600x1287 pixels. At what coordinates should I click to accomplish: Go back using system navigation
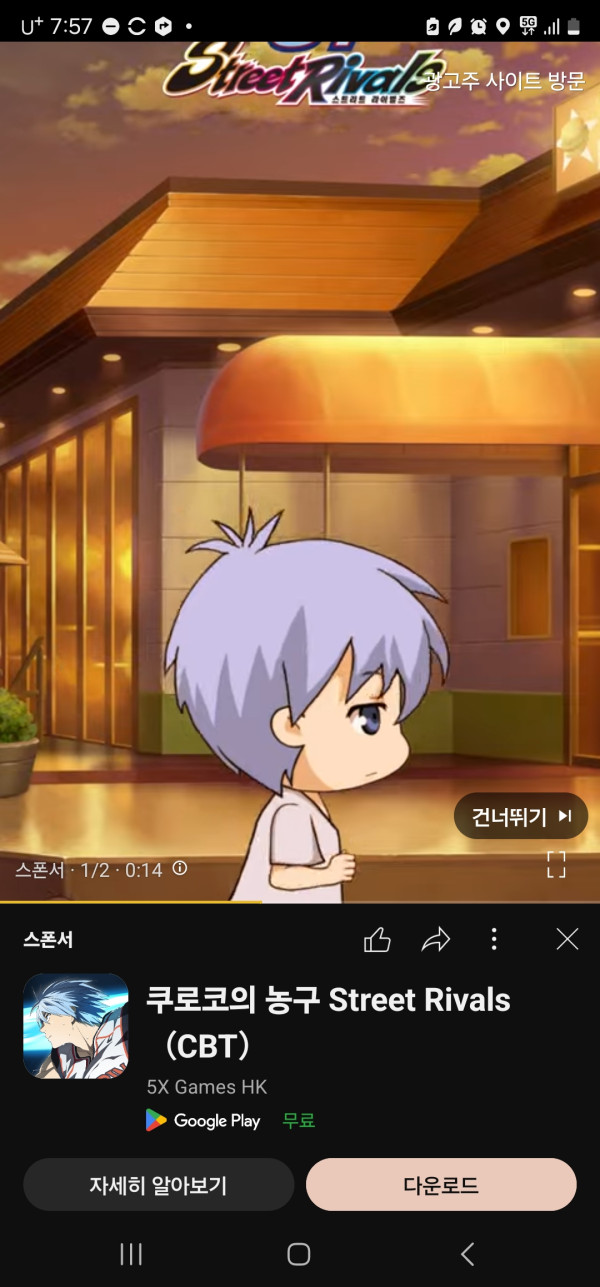[x=466, y=1254]
